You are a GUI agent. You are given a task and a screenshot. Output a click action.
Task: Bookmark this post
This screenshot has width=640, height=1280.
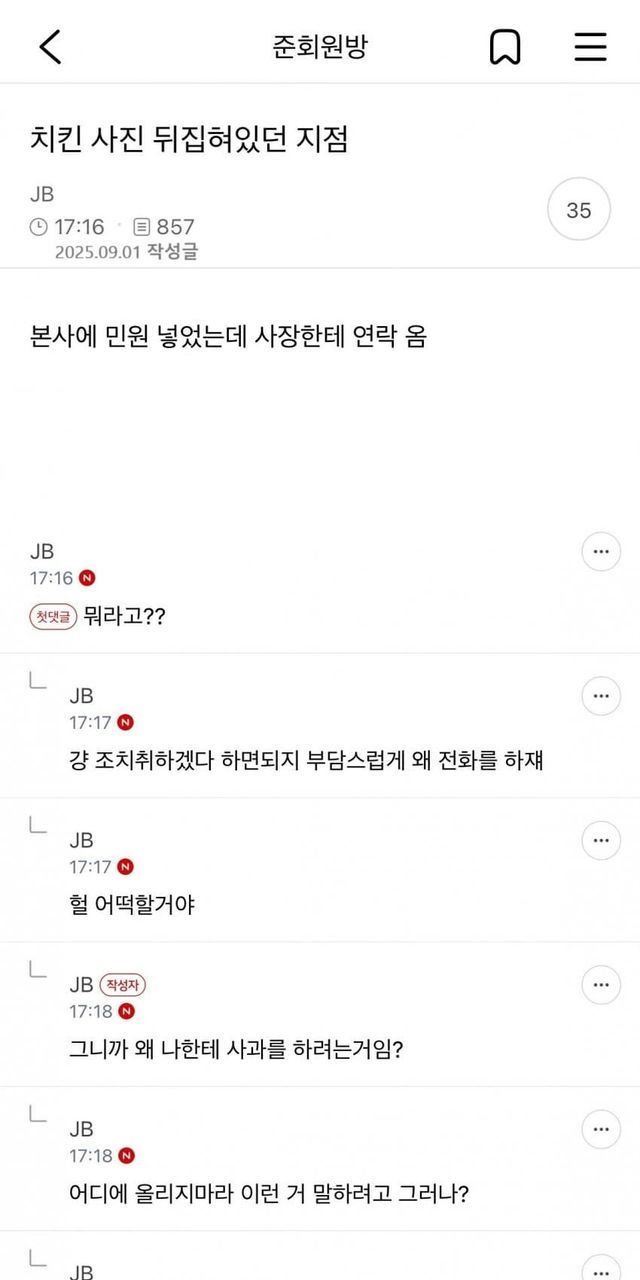pos(505,46)
